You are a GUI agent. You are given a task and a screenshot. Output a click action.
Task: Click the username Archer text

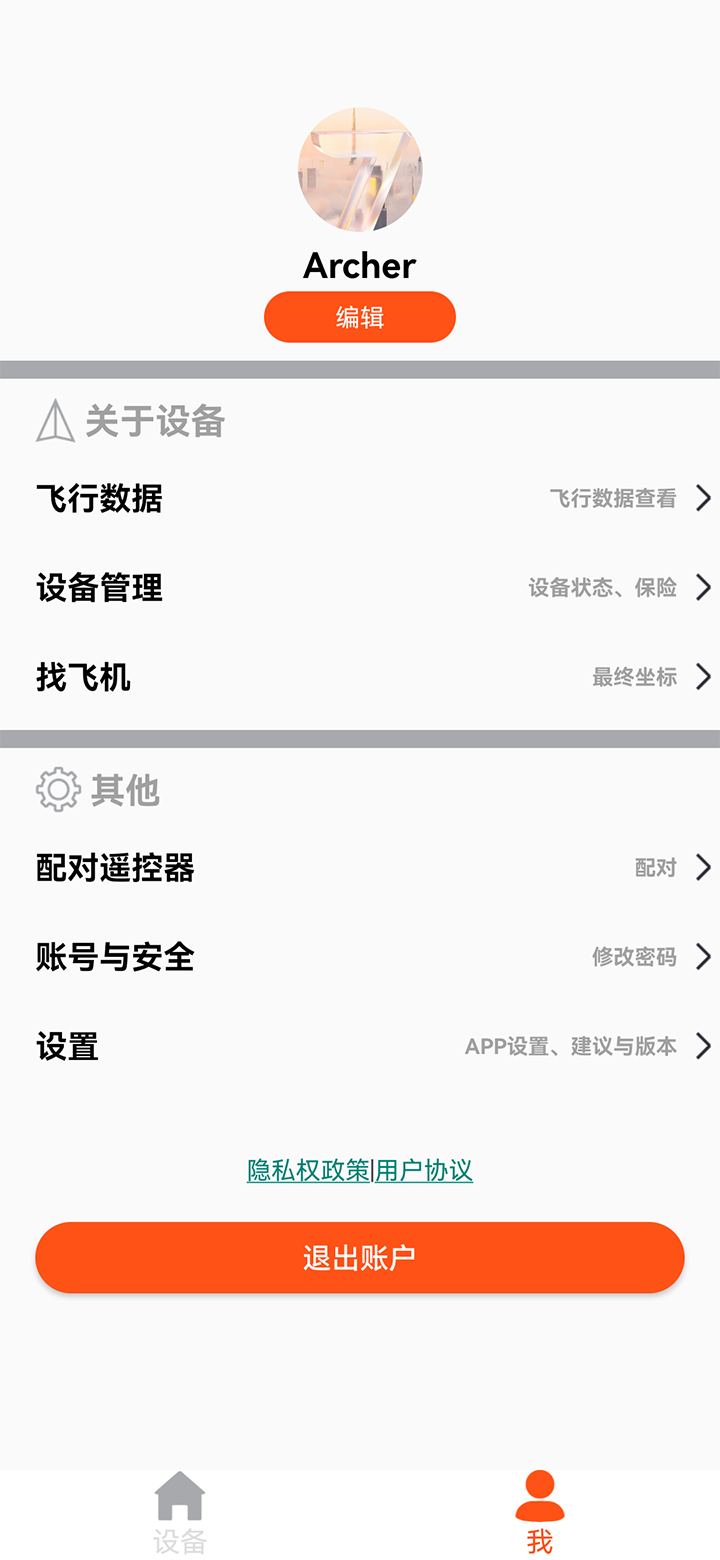[360, 265]
